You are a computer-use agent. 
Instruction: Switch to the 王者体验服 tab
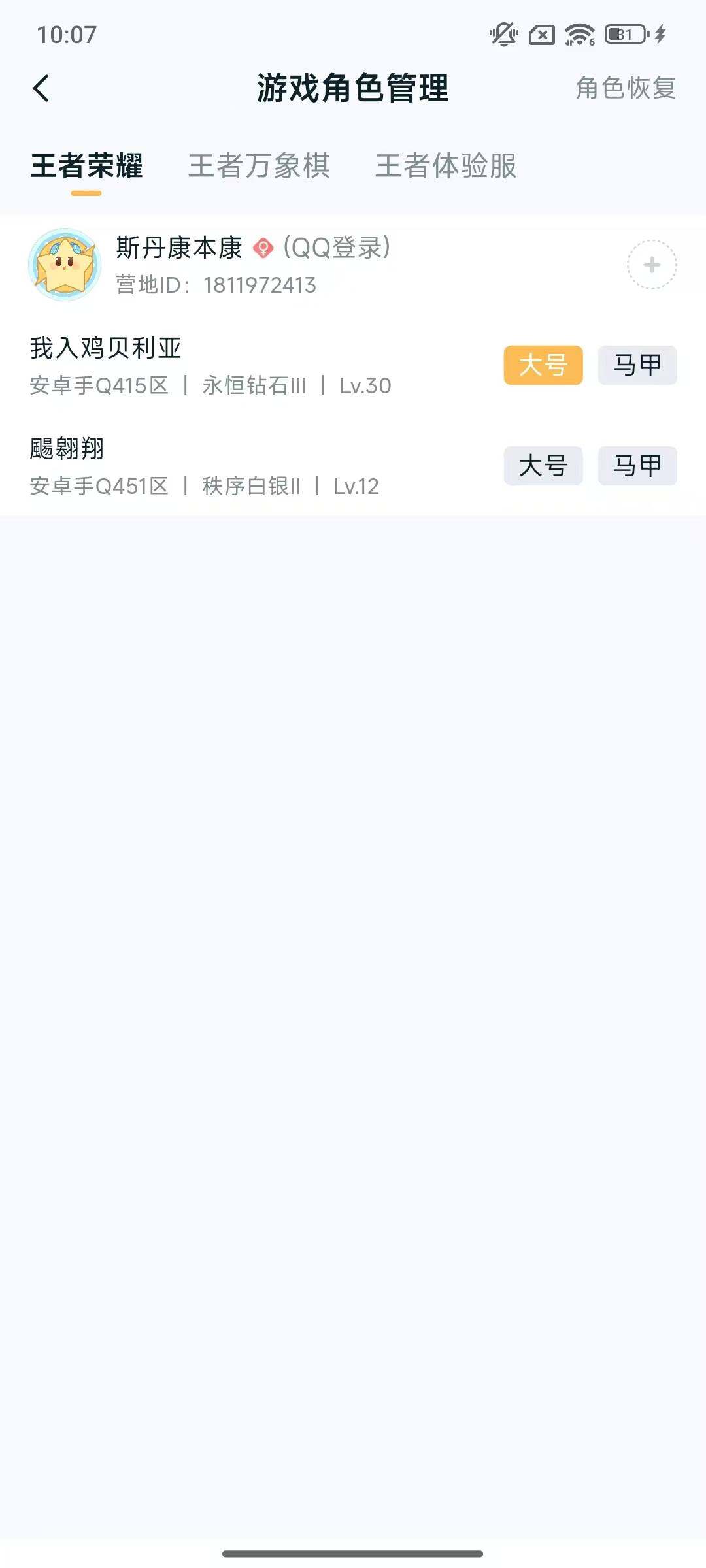[446, 167]
